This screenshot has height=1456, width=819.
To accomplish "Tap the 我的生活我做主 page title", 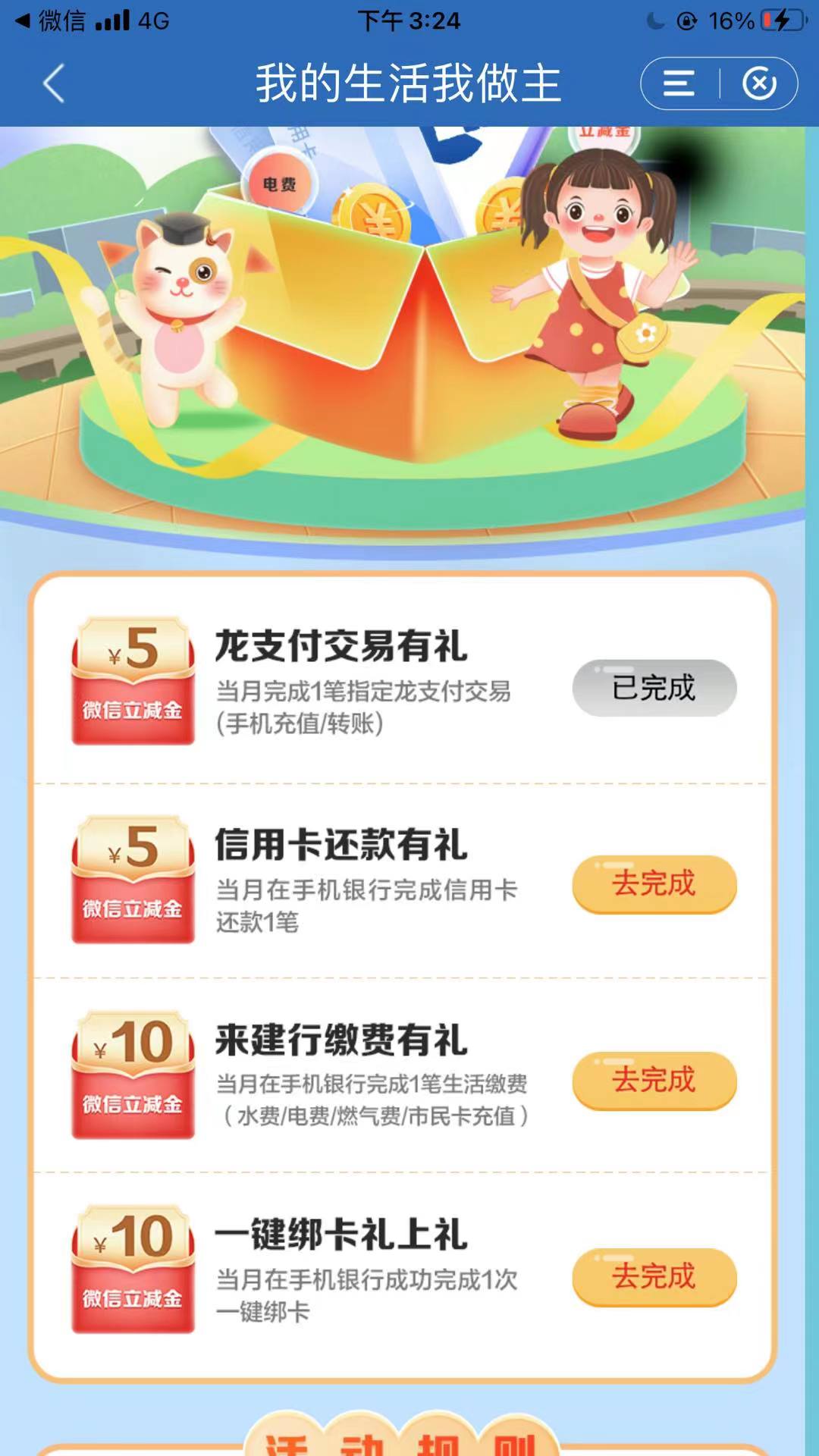I will point(409,83).
